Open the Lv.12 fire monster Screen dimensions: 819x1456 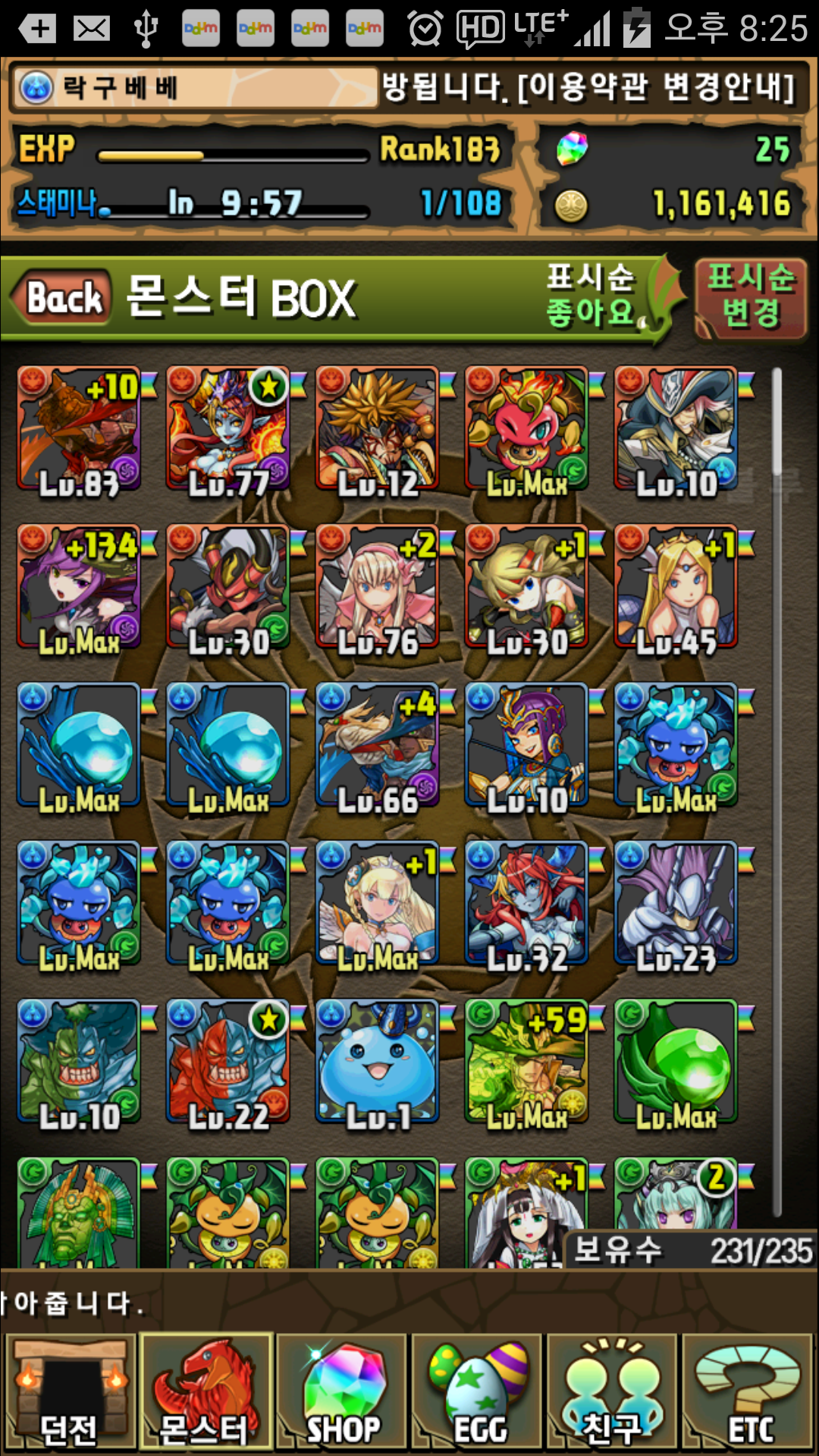(377, 429)
